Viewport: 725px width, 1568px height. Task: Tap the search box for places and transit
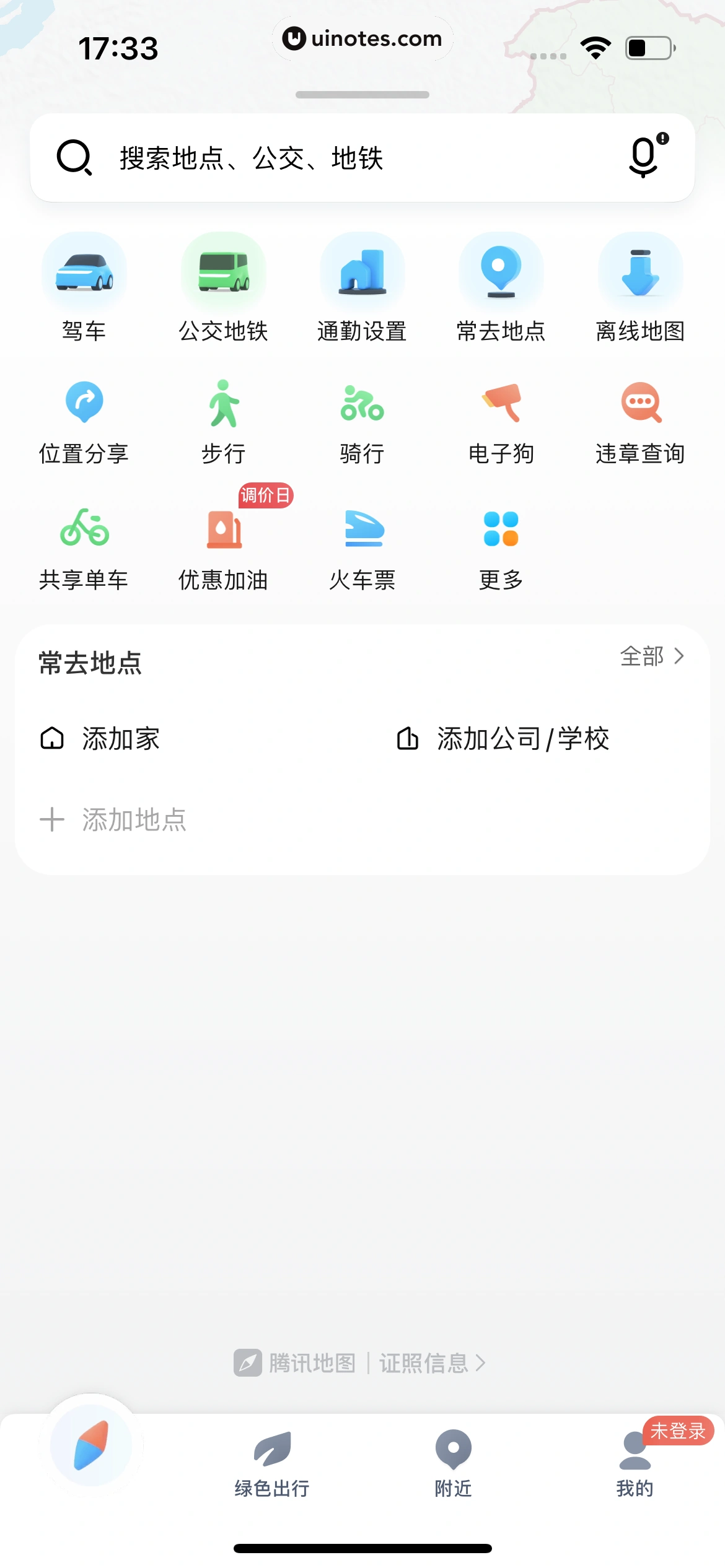tap(310, 159)
